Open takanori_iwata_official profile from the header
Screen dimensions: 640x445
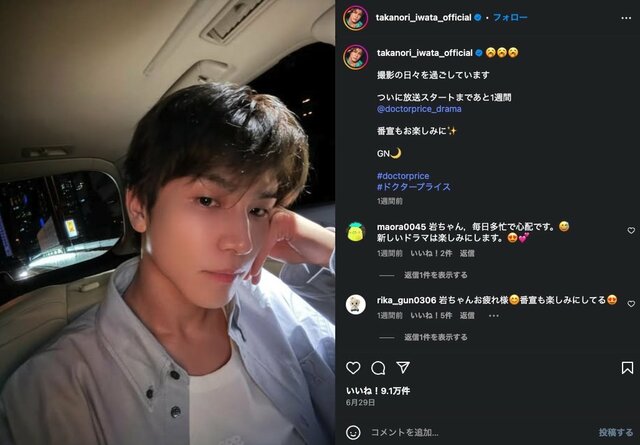(424, 17)
